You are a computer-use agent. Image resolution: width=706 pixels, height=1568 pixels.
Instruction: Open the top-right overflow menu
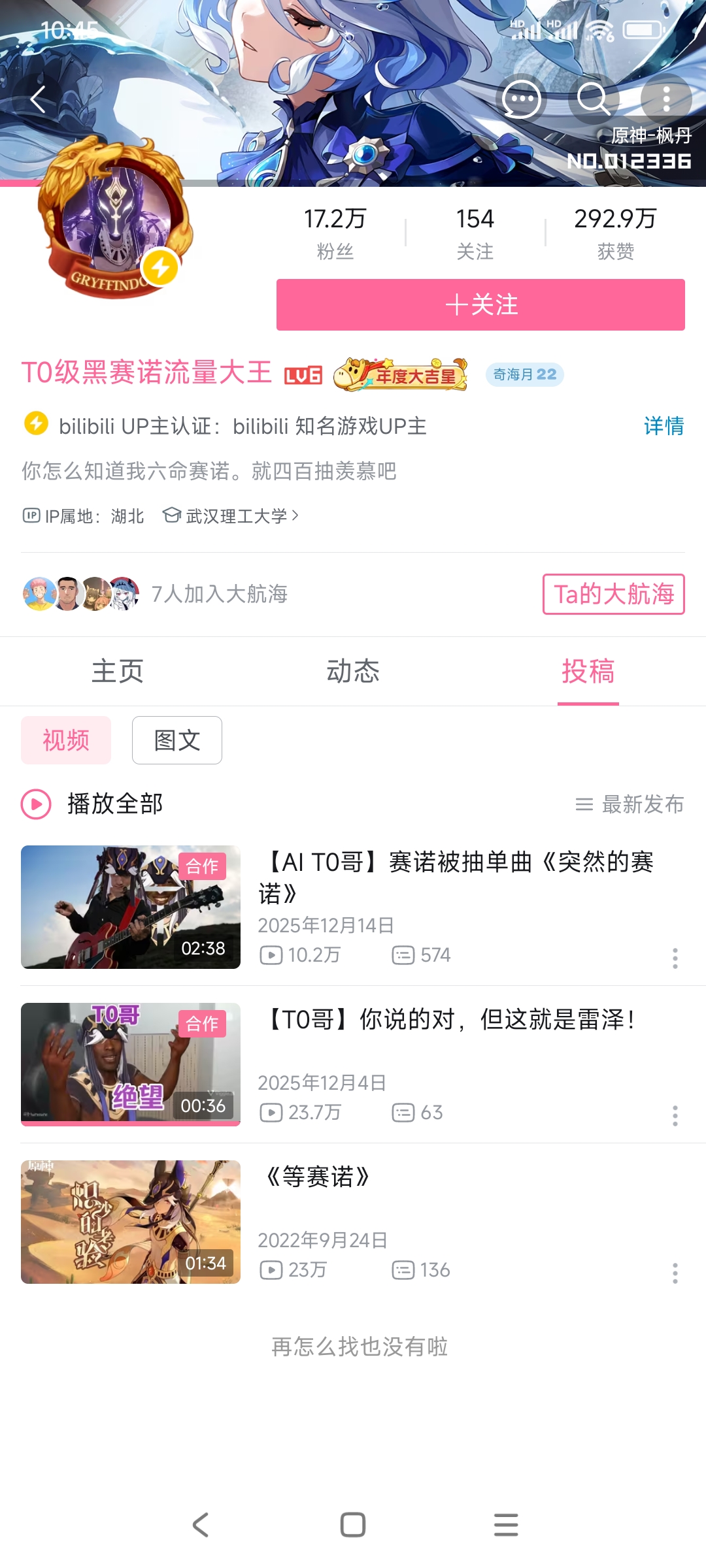pos(666,100)
